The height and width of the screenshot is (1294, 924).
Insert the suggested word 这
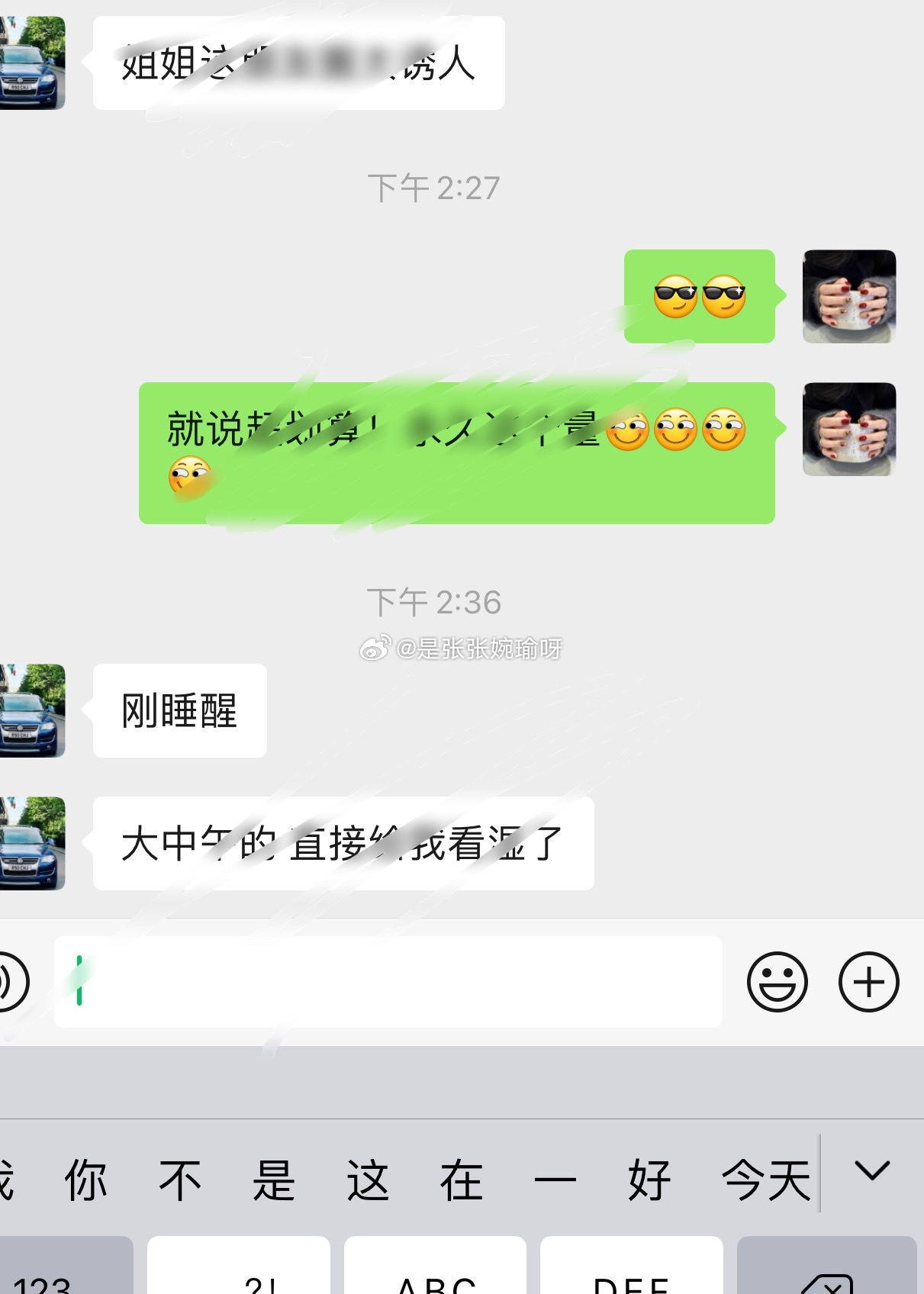368,1180
